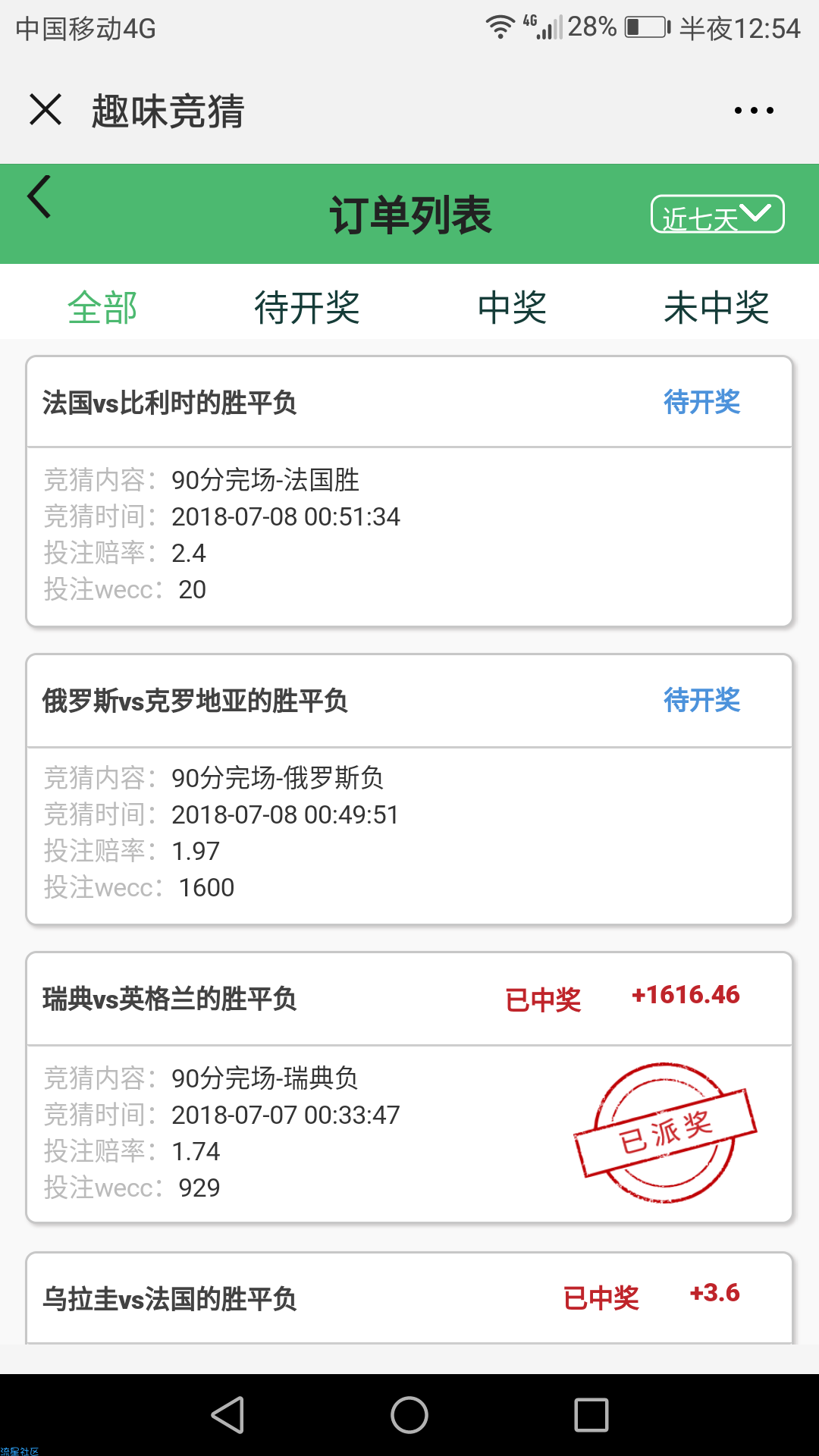Screen dimensions: 819x1456
Task: Open the 乌拉圭vs法国 order card
Action: click(409, 1298)
